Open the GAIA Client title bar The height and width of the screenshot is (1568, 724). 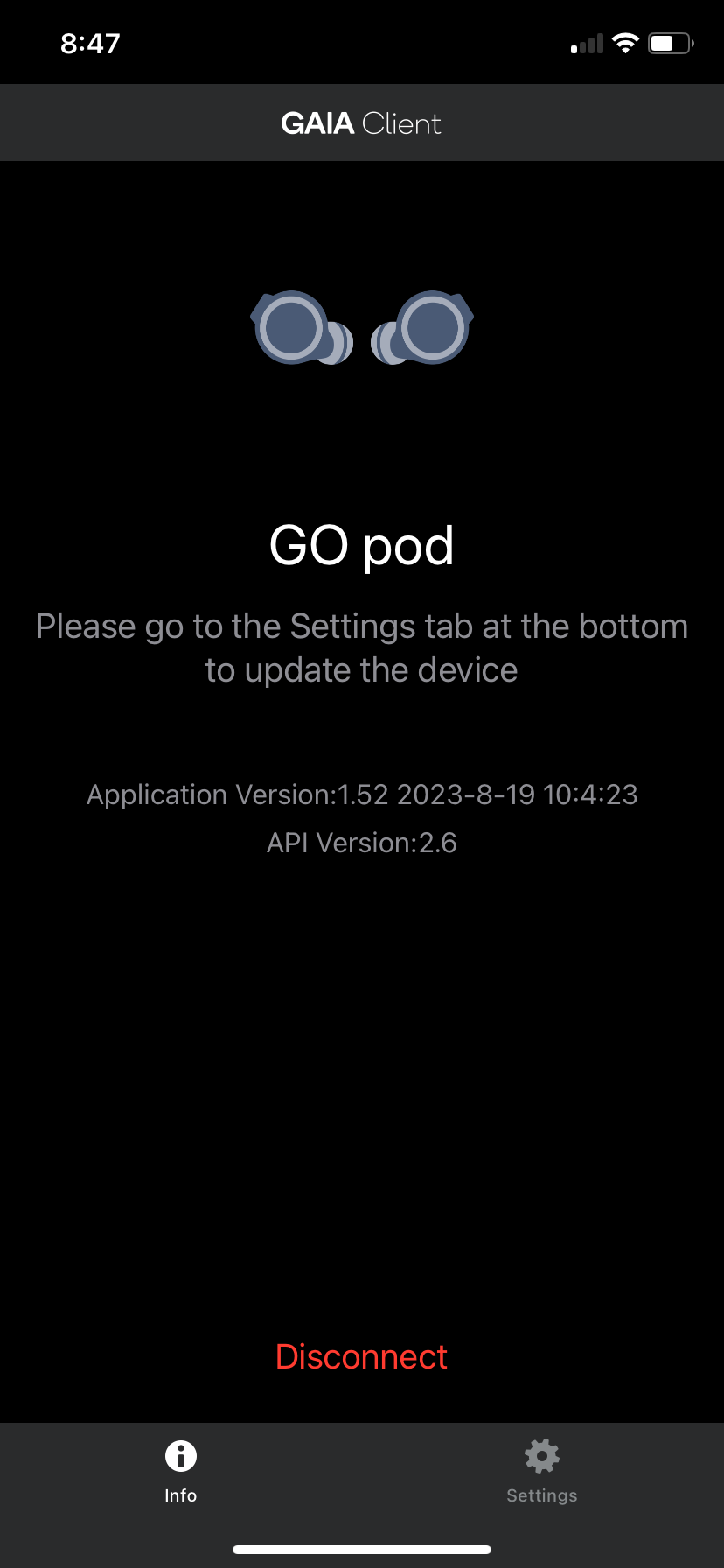pyautogui.click(x=362, y=122)
